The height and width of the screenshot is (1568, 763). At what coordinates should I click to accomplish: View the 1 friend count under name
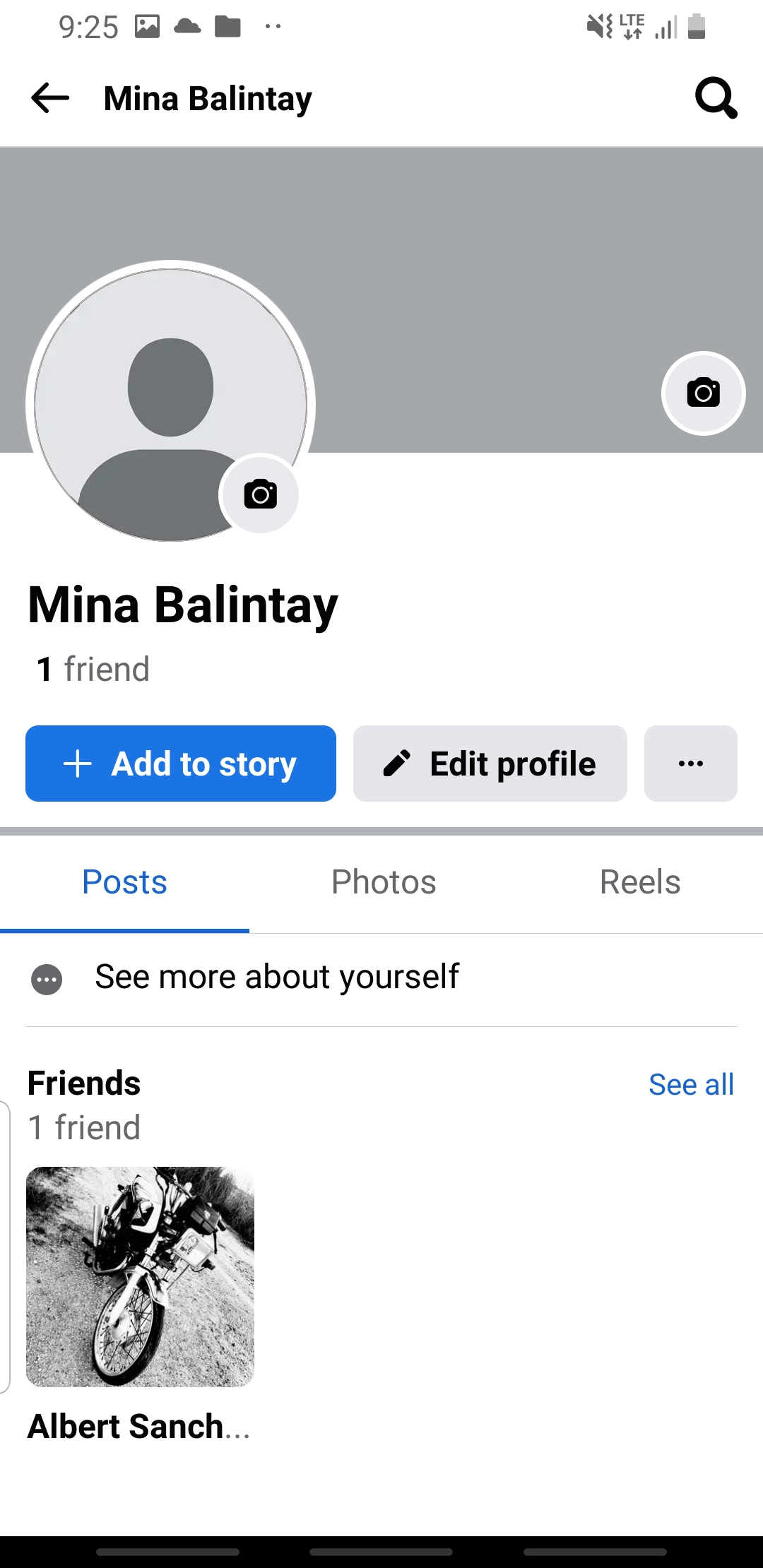tap(93, 669)
